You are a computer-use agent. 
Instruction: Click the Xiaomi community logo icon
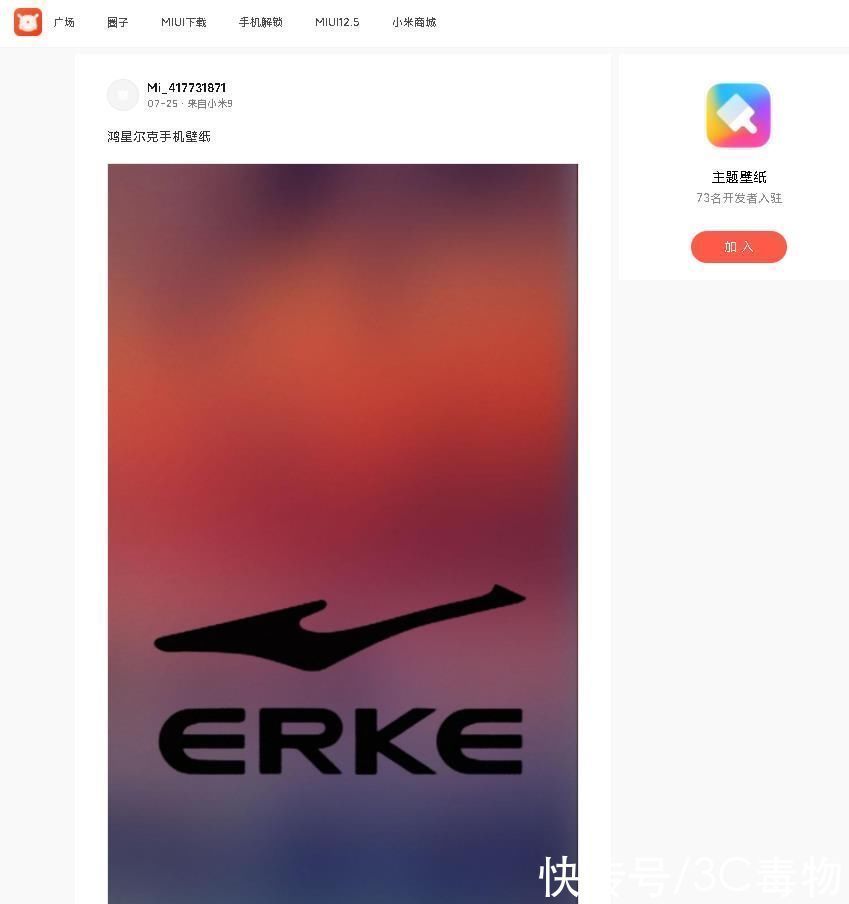click(27, 21)
